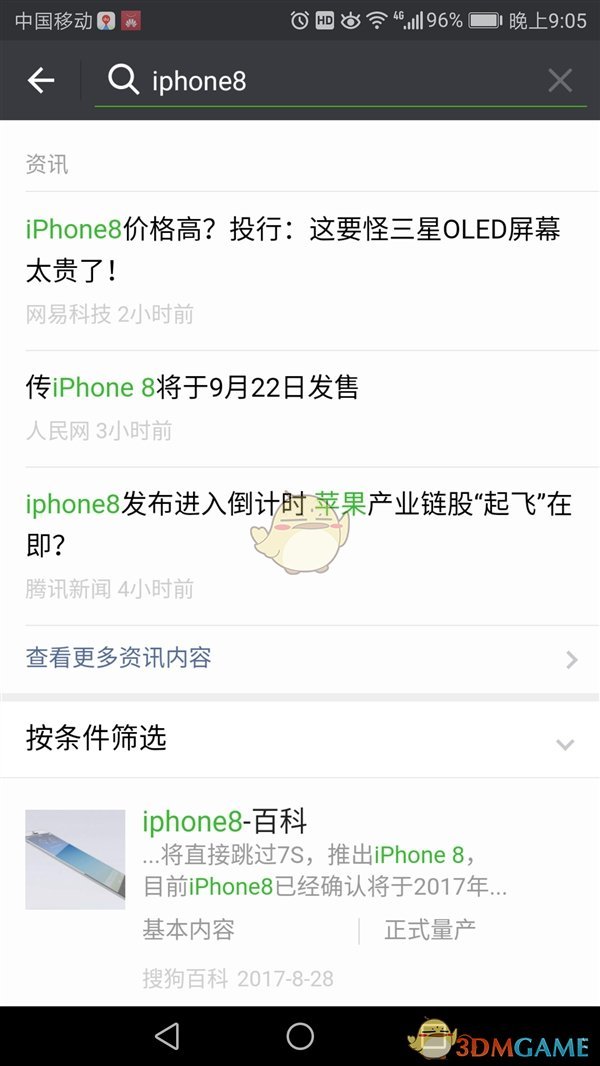Image resolution: width=600 pixels, height=1066 pixels.
Task: Open the 基本内容 section link
Action: pos(188,930)
